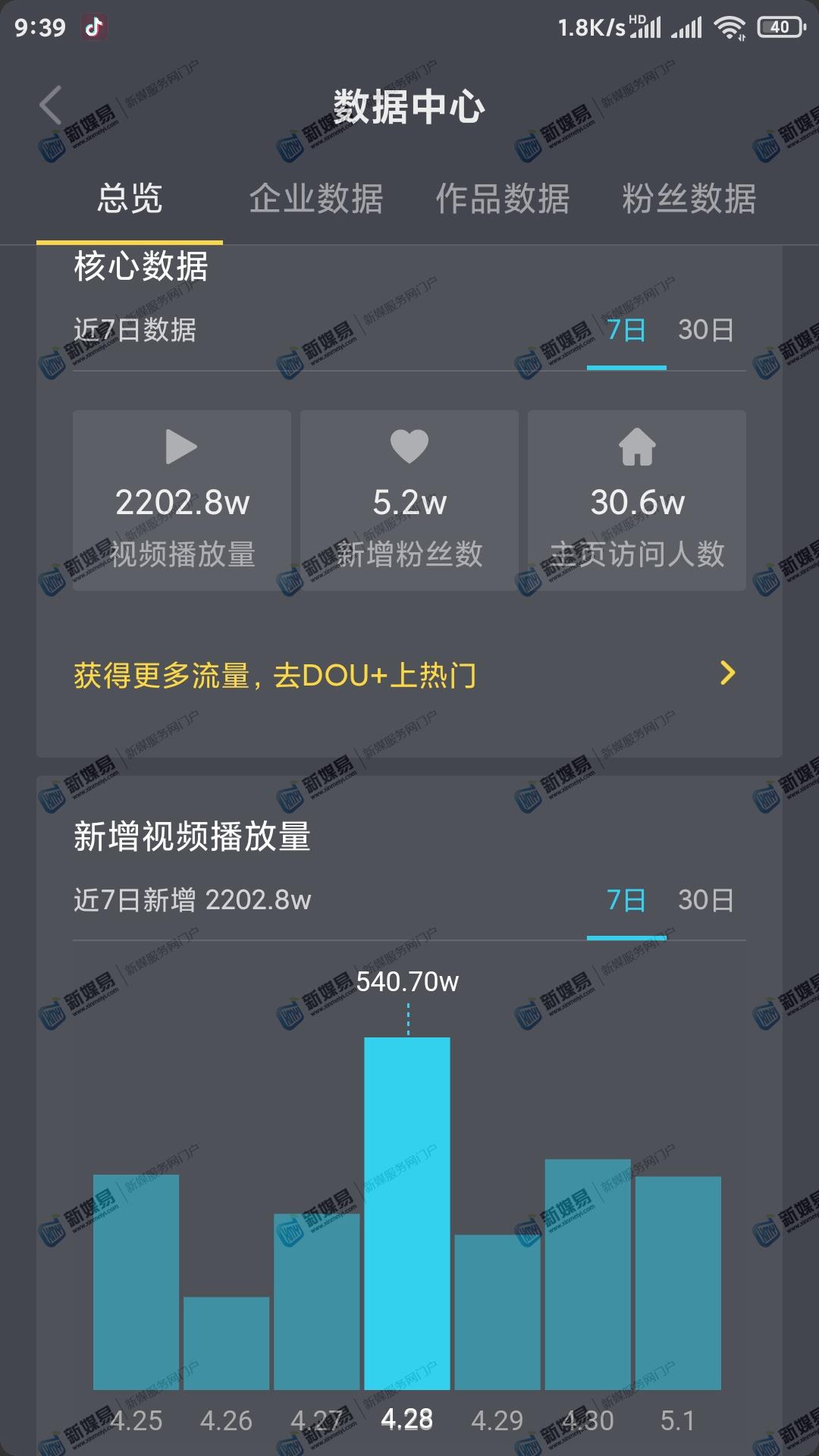The width and height of the screenshot is (819, 1456).
Task: Select the 粉丝数据 tab
Action: [x=689, y=199]
